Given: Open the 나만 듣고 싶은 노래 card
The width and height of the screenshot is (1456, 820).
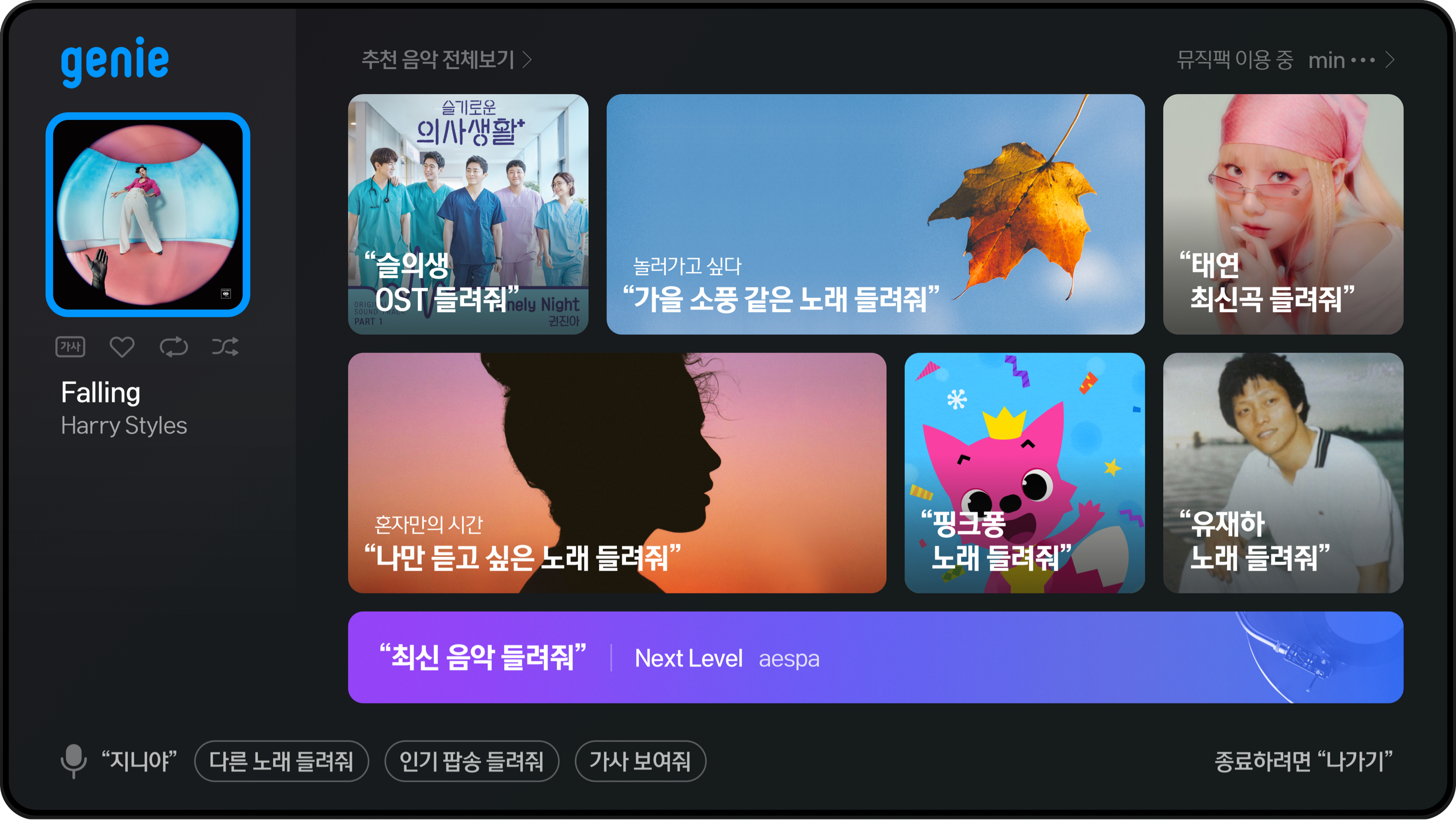Looking at the screenshot, I should [x=617, y=472].
